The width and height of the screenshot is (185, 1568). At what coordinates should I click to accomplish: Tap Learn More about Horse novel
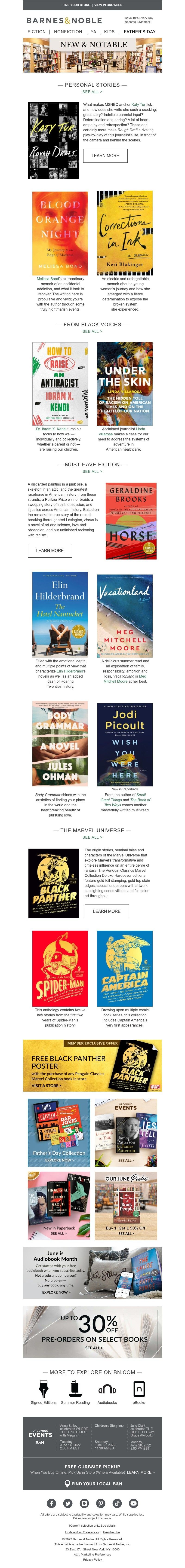50,550
